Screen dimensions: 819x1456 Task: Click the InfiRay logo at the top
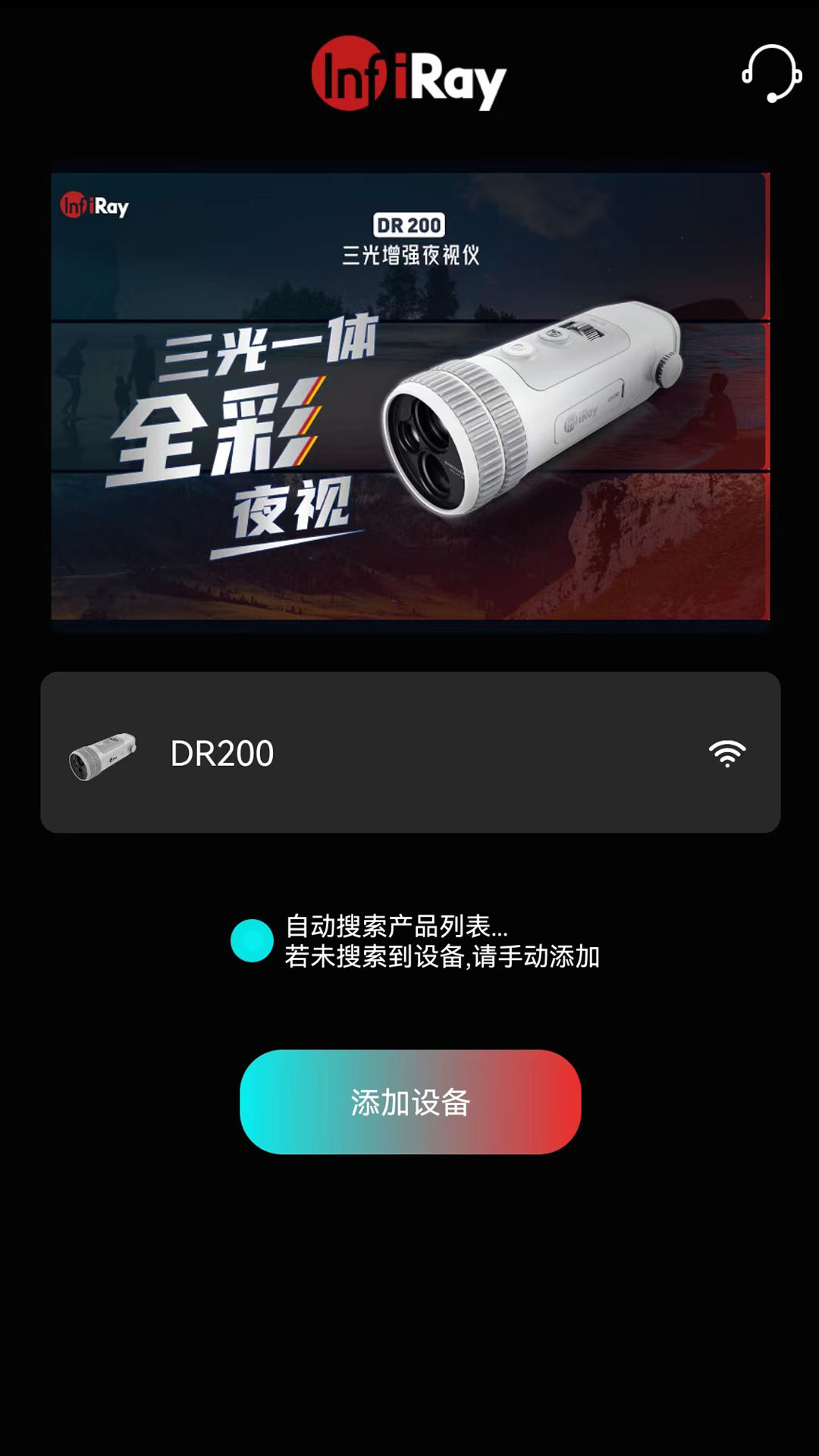409,76
